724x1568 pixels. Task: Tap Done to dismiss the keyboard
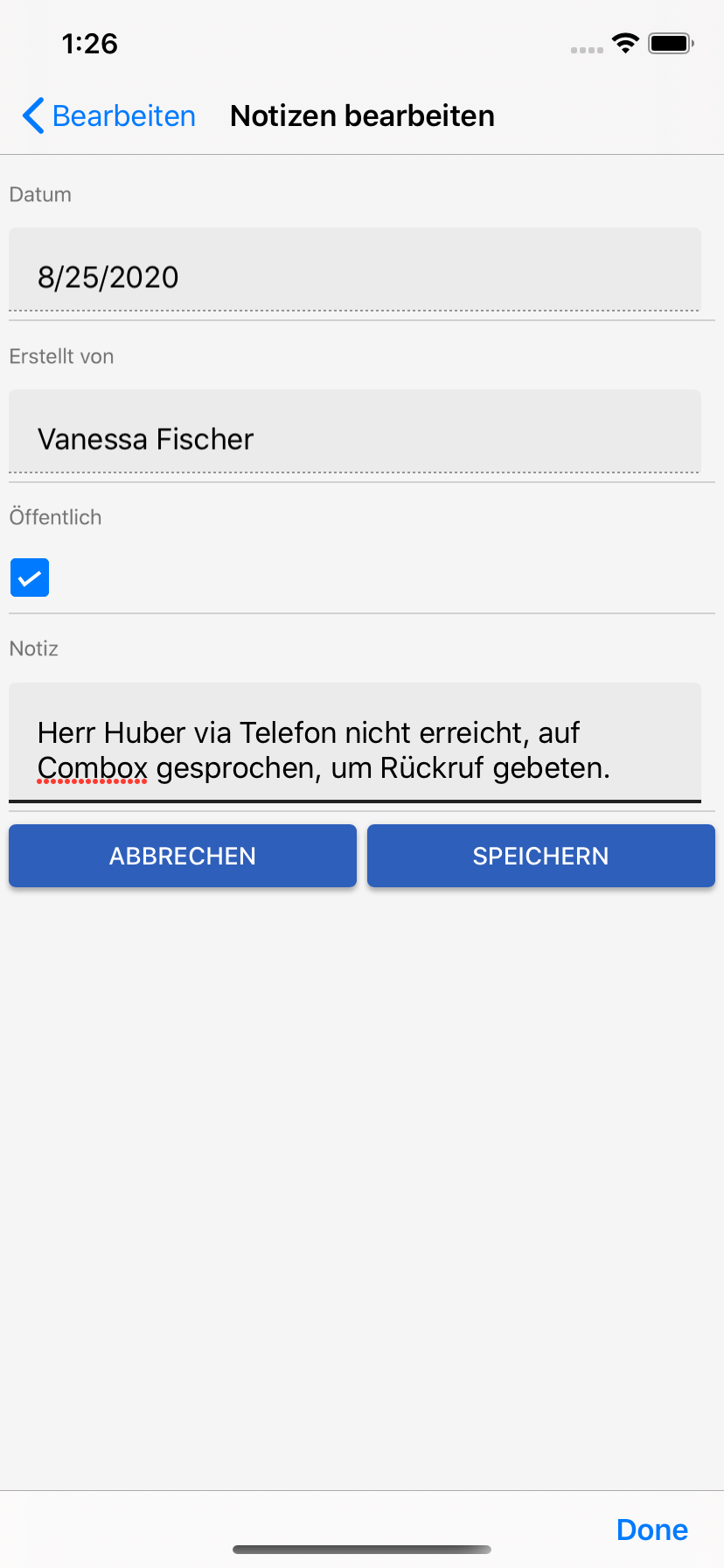point(651,1529)
